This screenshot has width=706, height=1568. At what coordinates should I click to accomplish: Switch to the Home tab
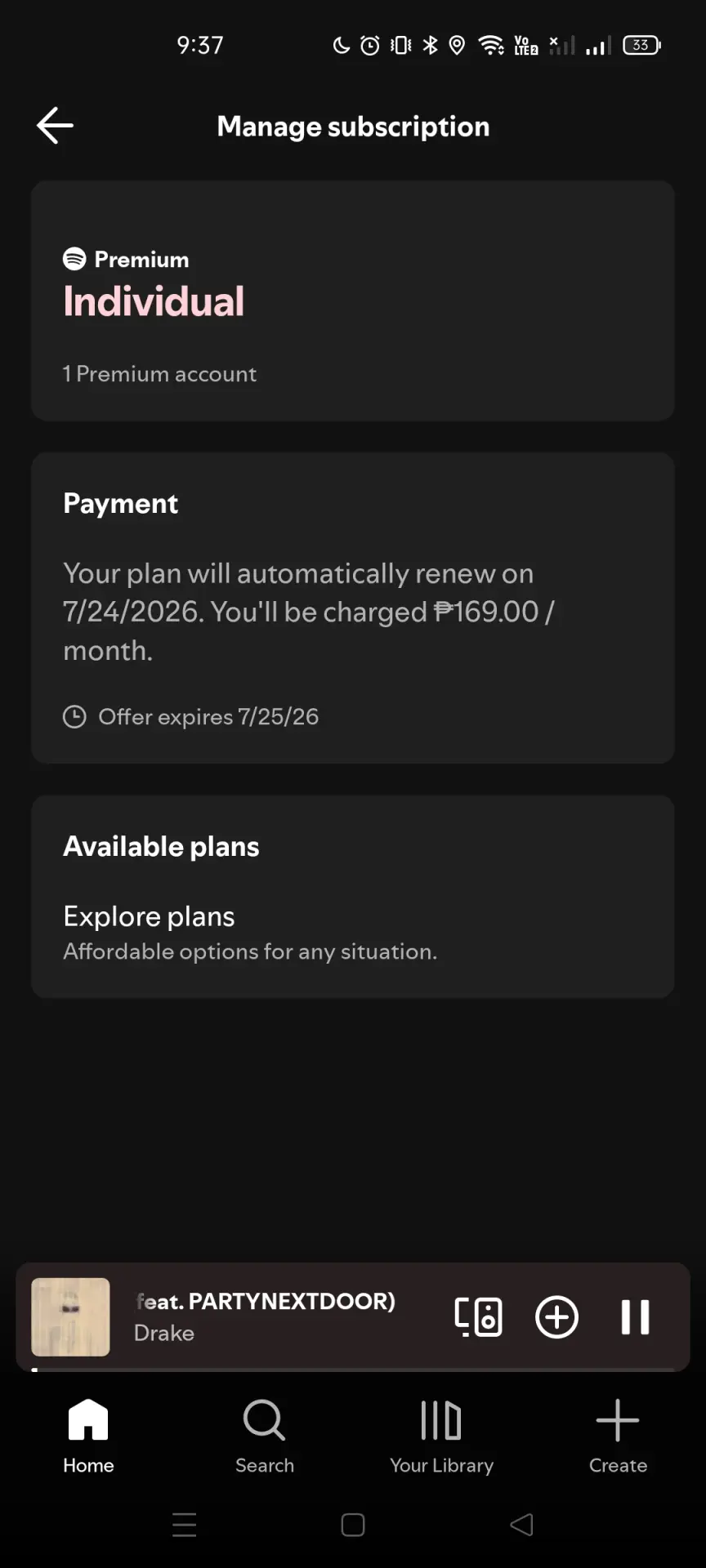(88, 1437)
